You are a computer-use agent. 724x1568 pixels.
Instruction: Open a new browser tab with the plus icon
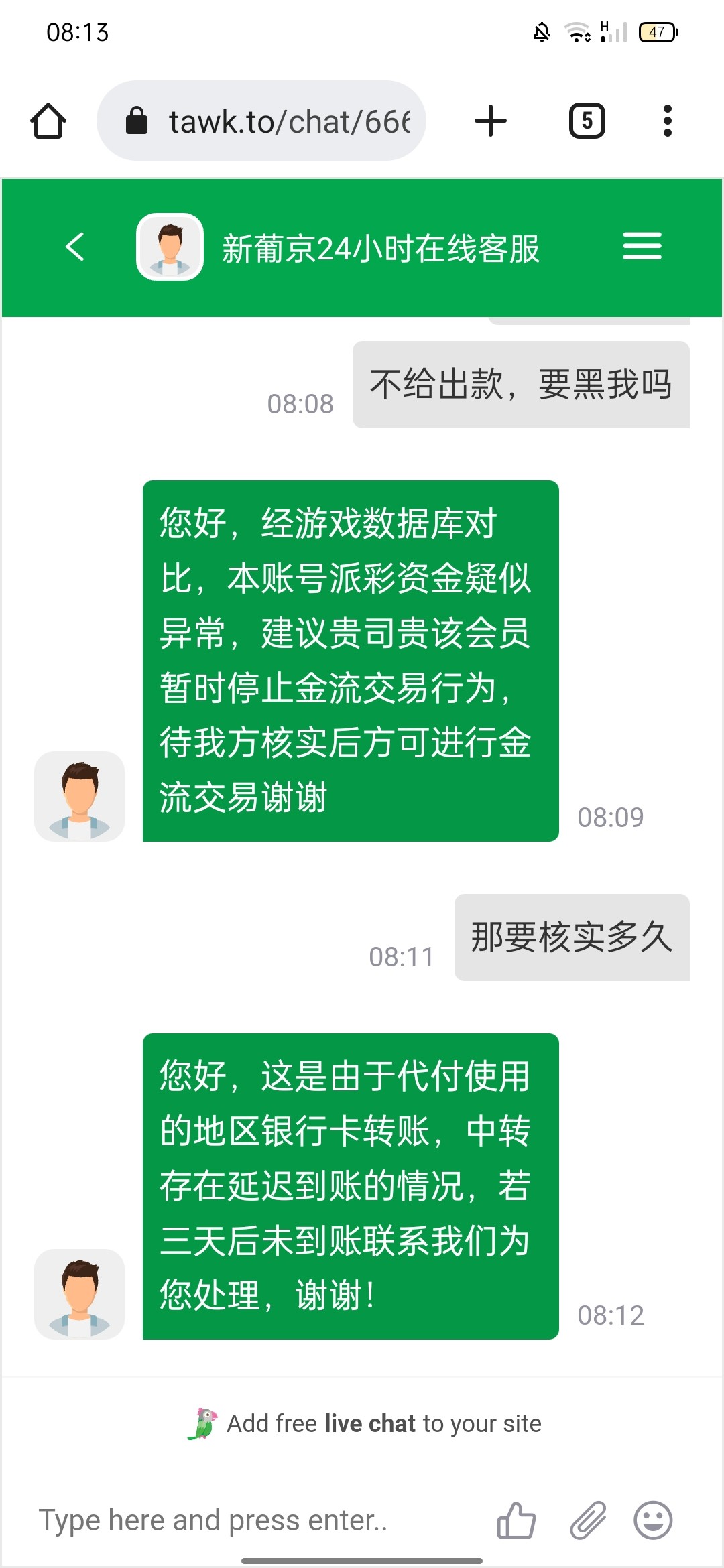pyautogui.click(x=491, y=120)
